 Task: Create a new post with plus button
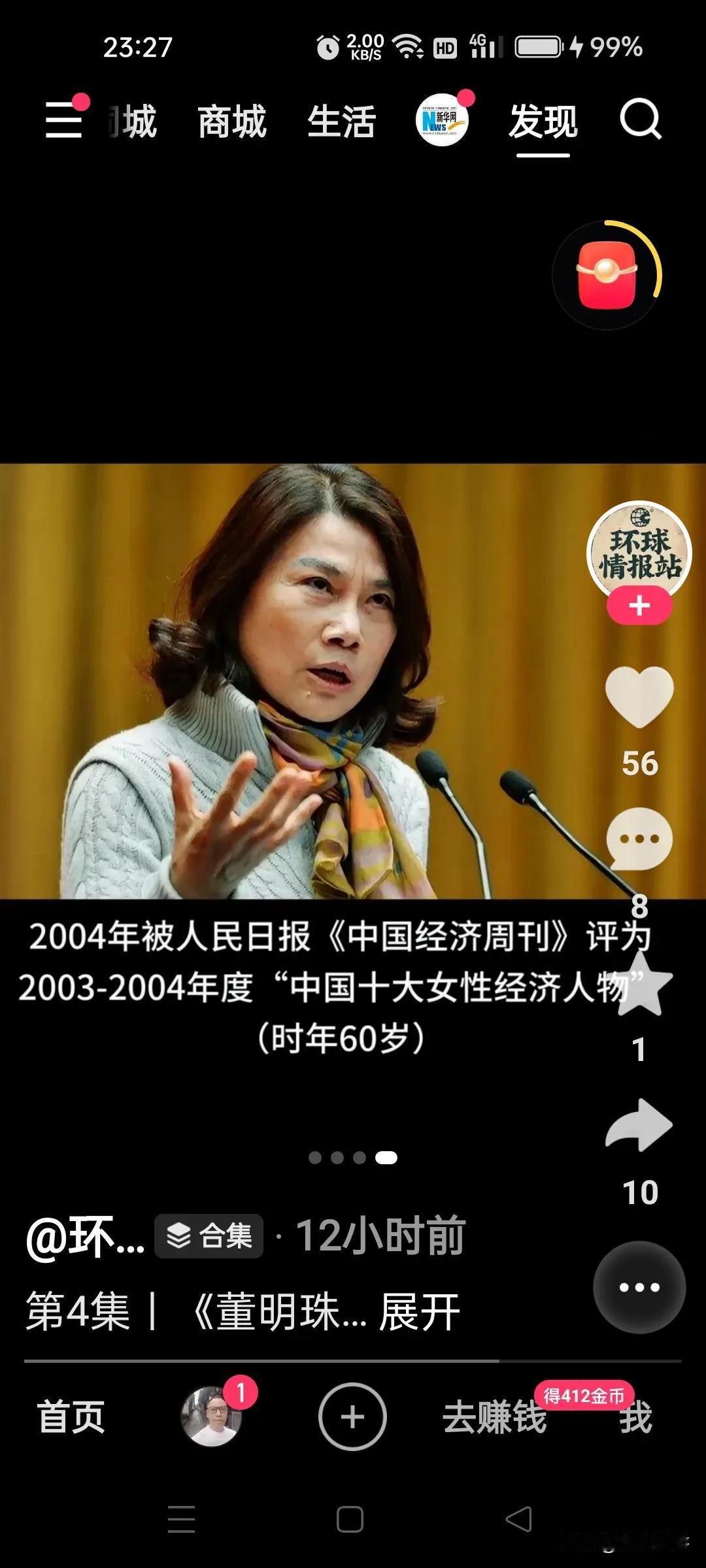pyautogui.click(x=352, y=1417)
